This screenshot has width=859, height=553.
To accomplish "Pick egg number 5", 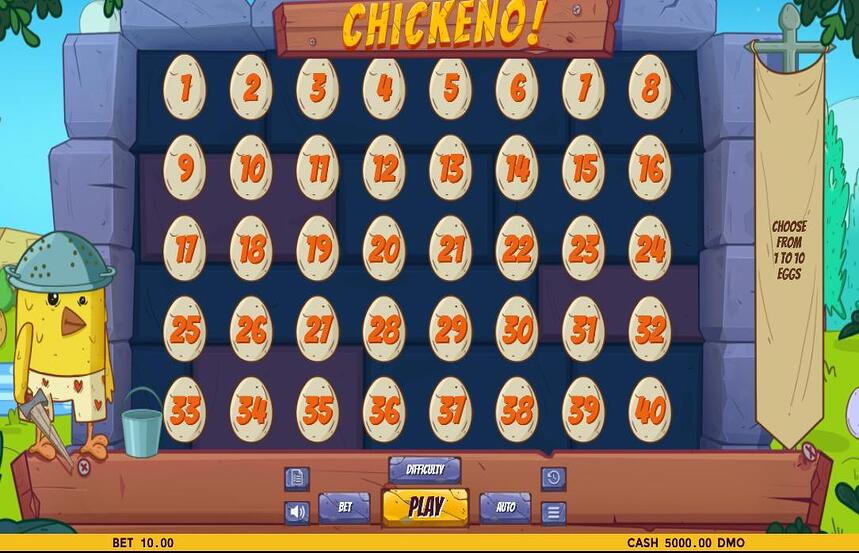I will coord(451,88).
